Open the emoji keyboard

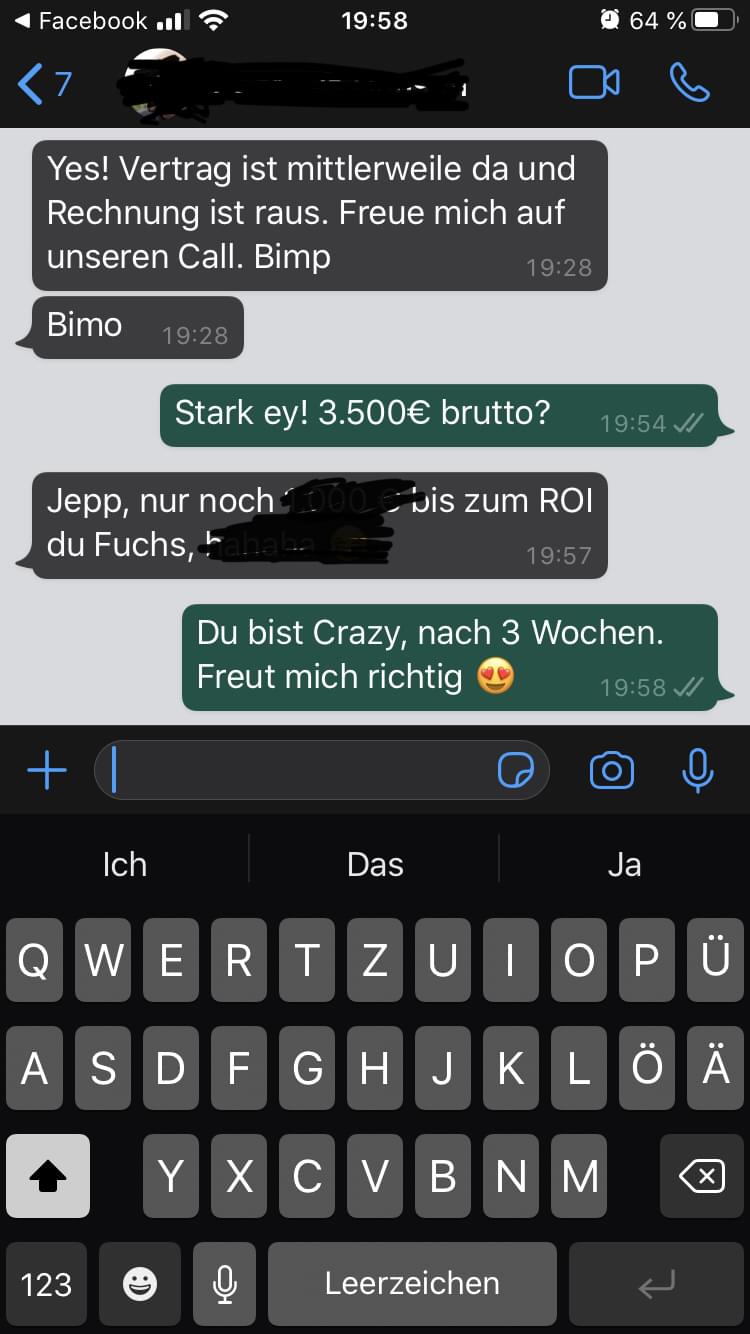coord(140,1284)
